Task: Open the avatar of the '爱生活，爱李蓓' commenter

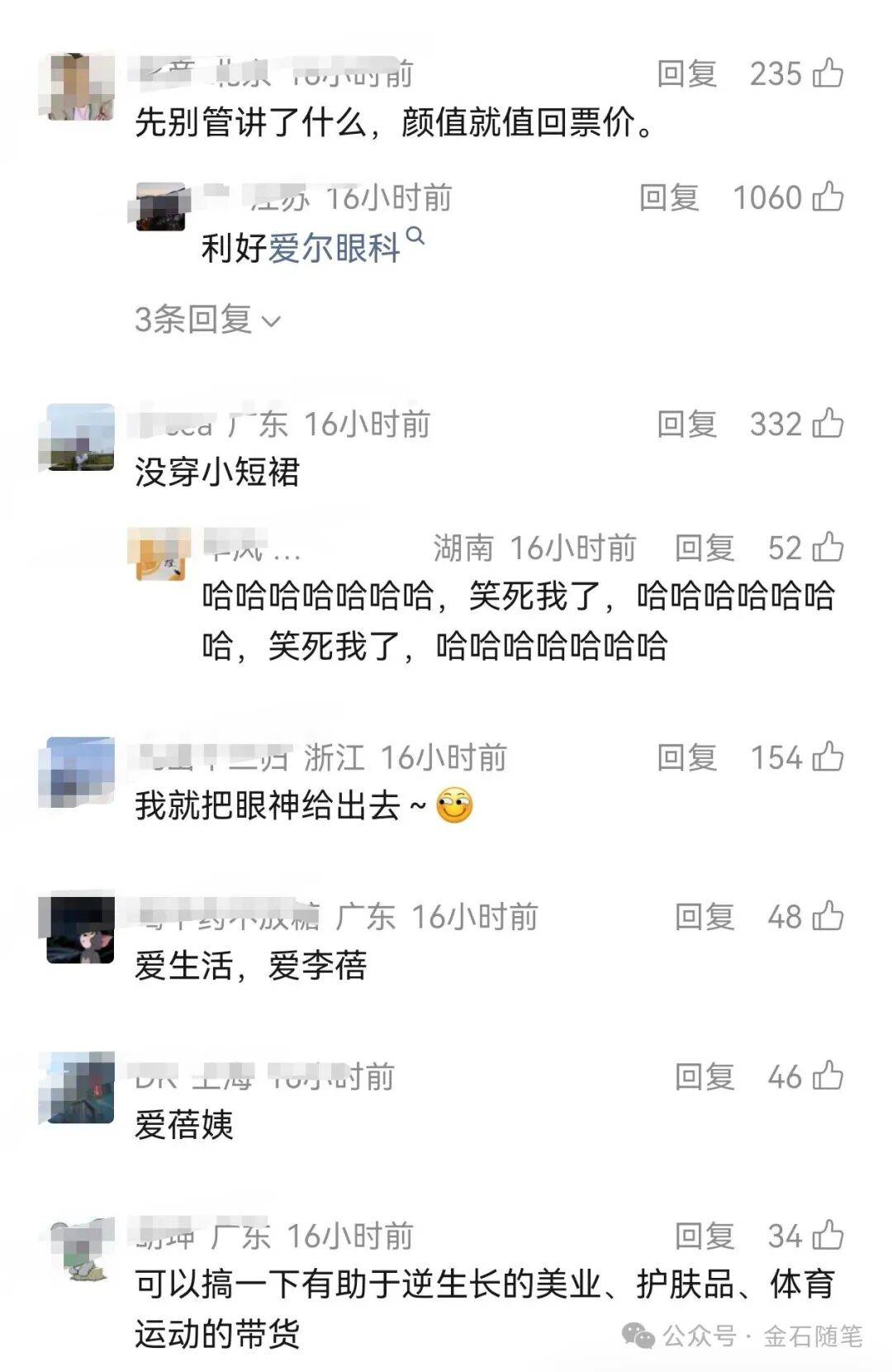Action: (x=80, y=930)
